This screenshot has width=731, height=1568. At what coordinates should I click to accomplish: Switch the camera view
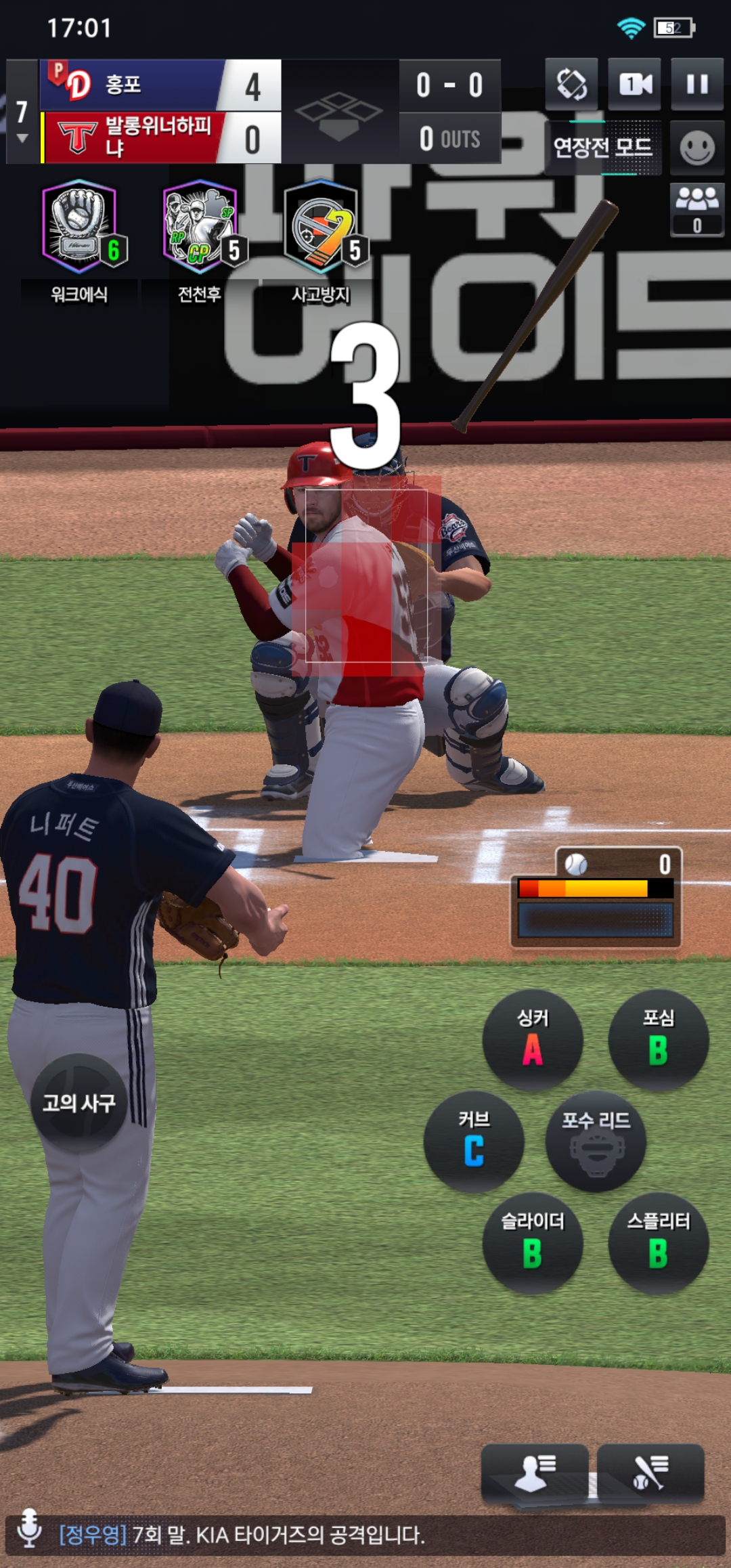(x=634, y=85)
